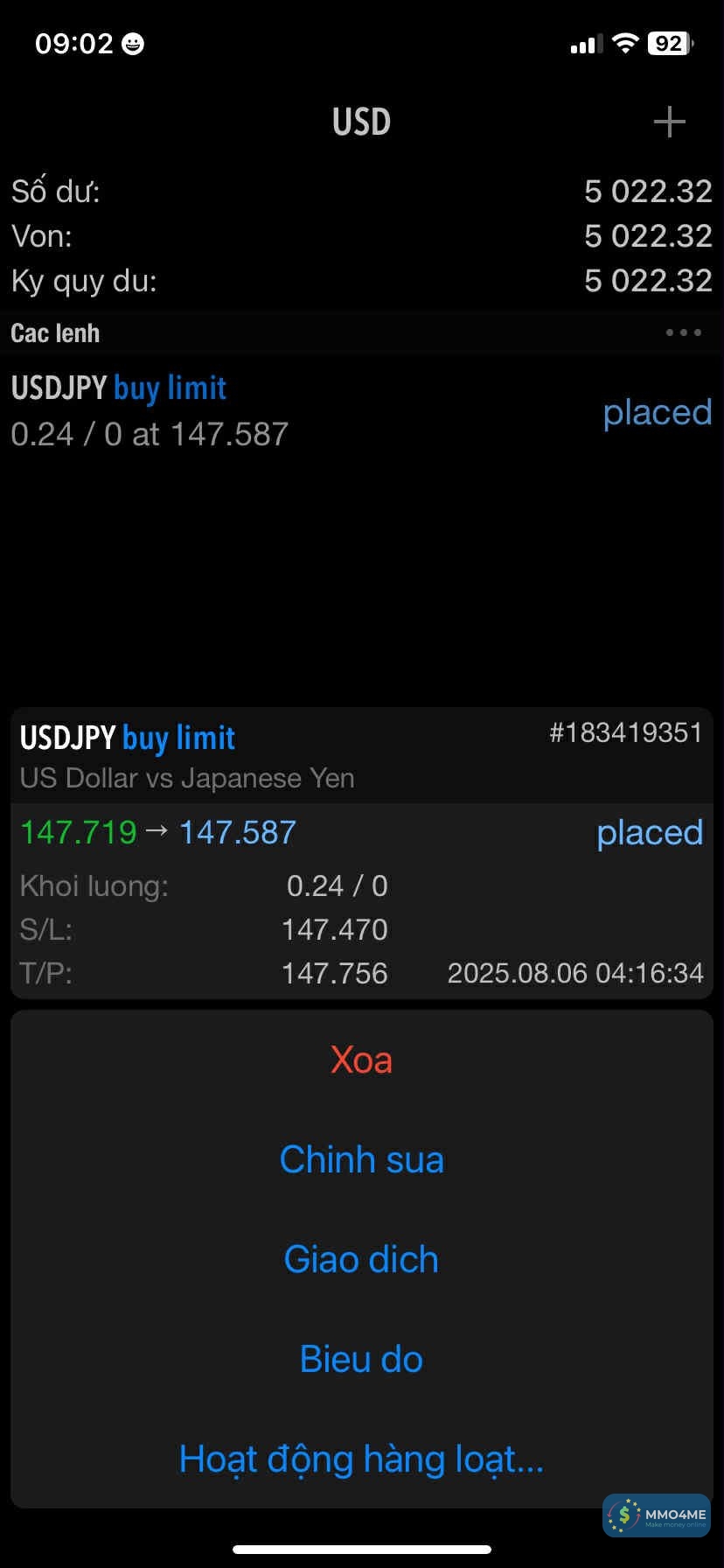Delete the order with Xoa

[361, 1060]
